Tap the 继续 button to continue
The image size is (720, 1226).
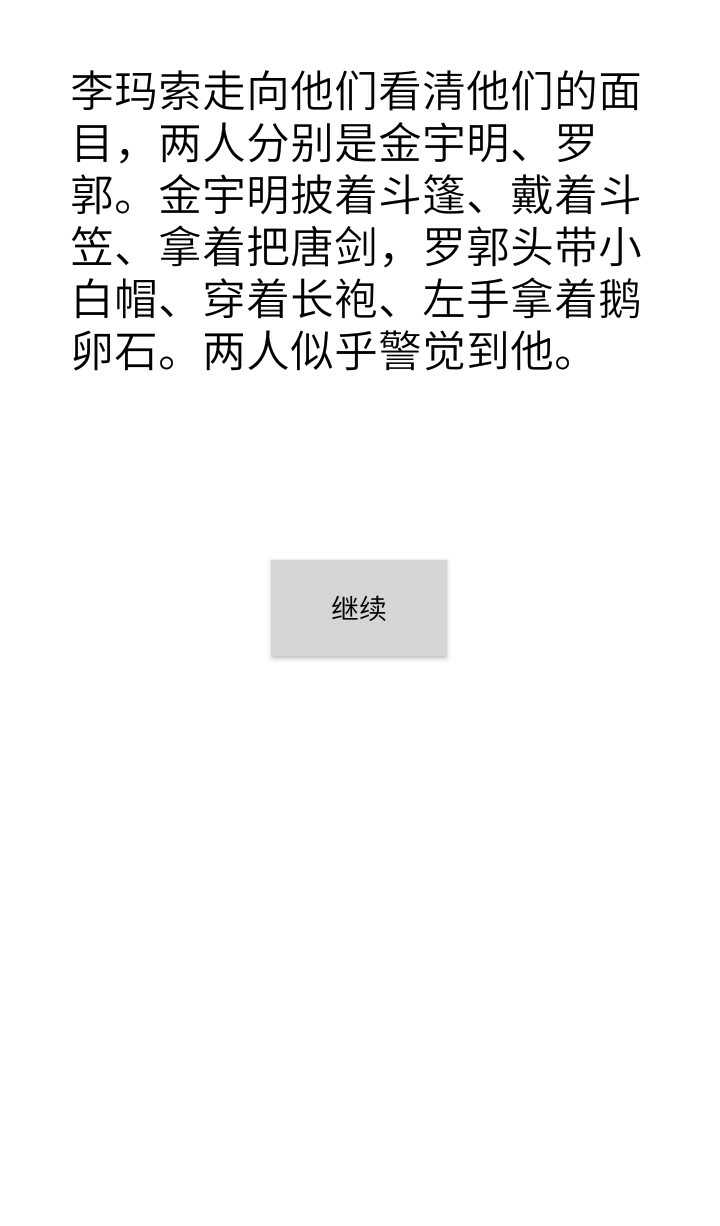[x=359, y=608]
